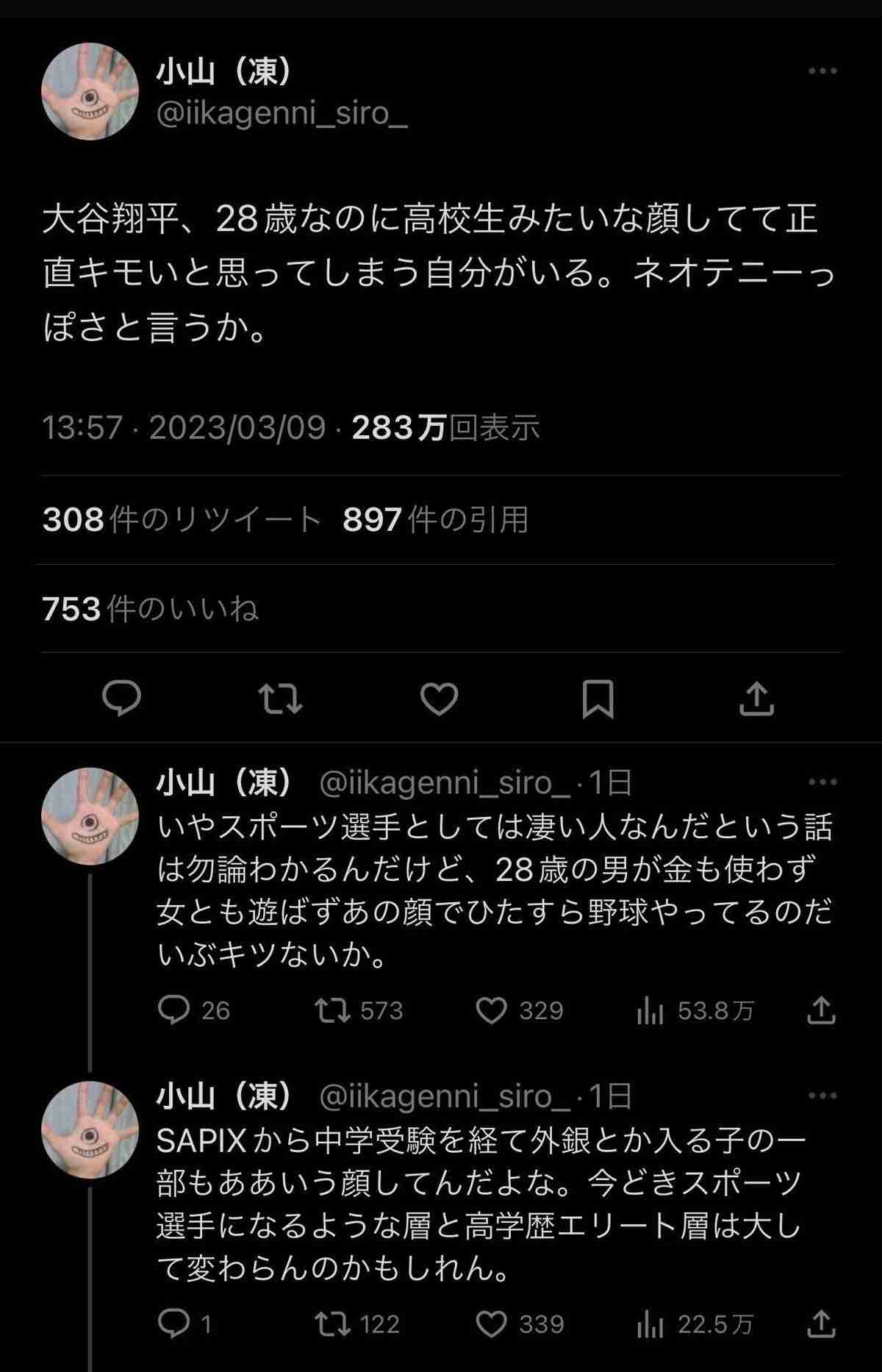Open the main tweet author's profile picture
The image size is (882, 1372).
click(x=90, y=91)
